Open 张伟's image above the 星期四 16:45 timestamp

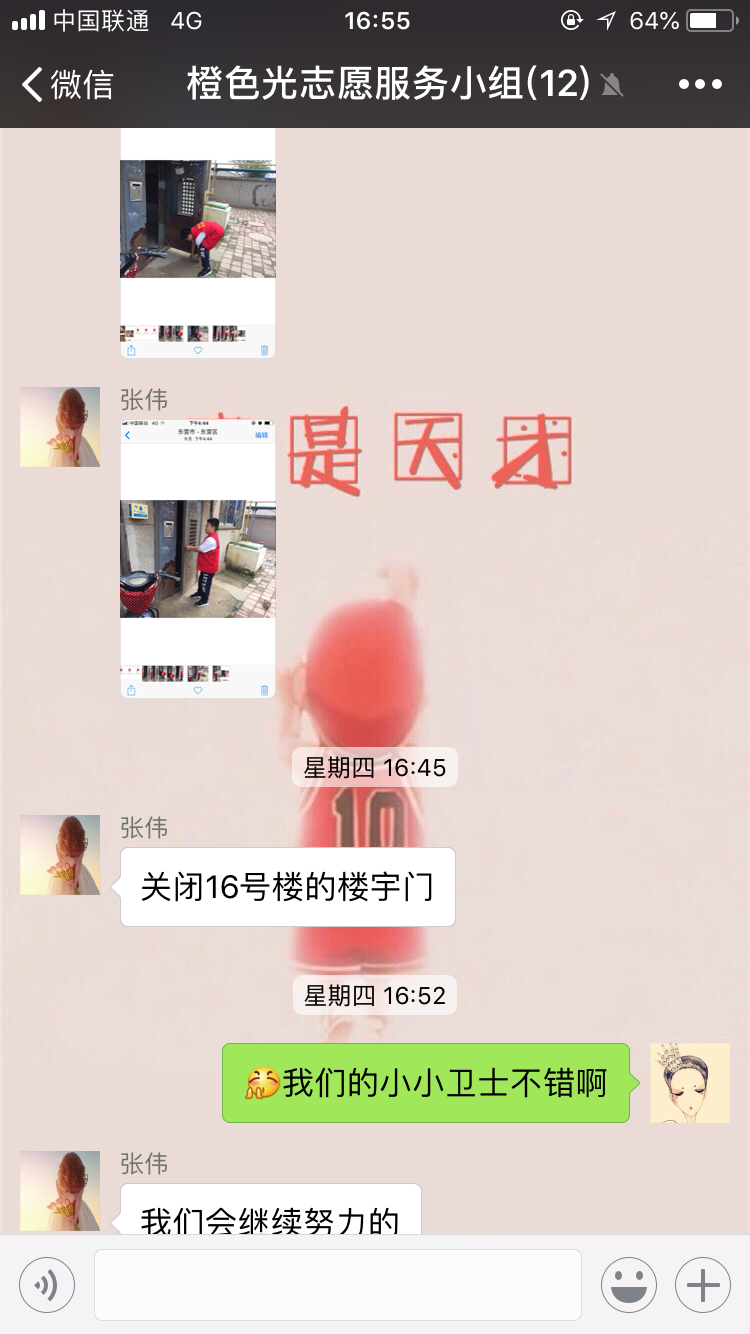pos(198,558)
